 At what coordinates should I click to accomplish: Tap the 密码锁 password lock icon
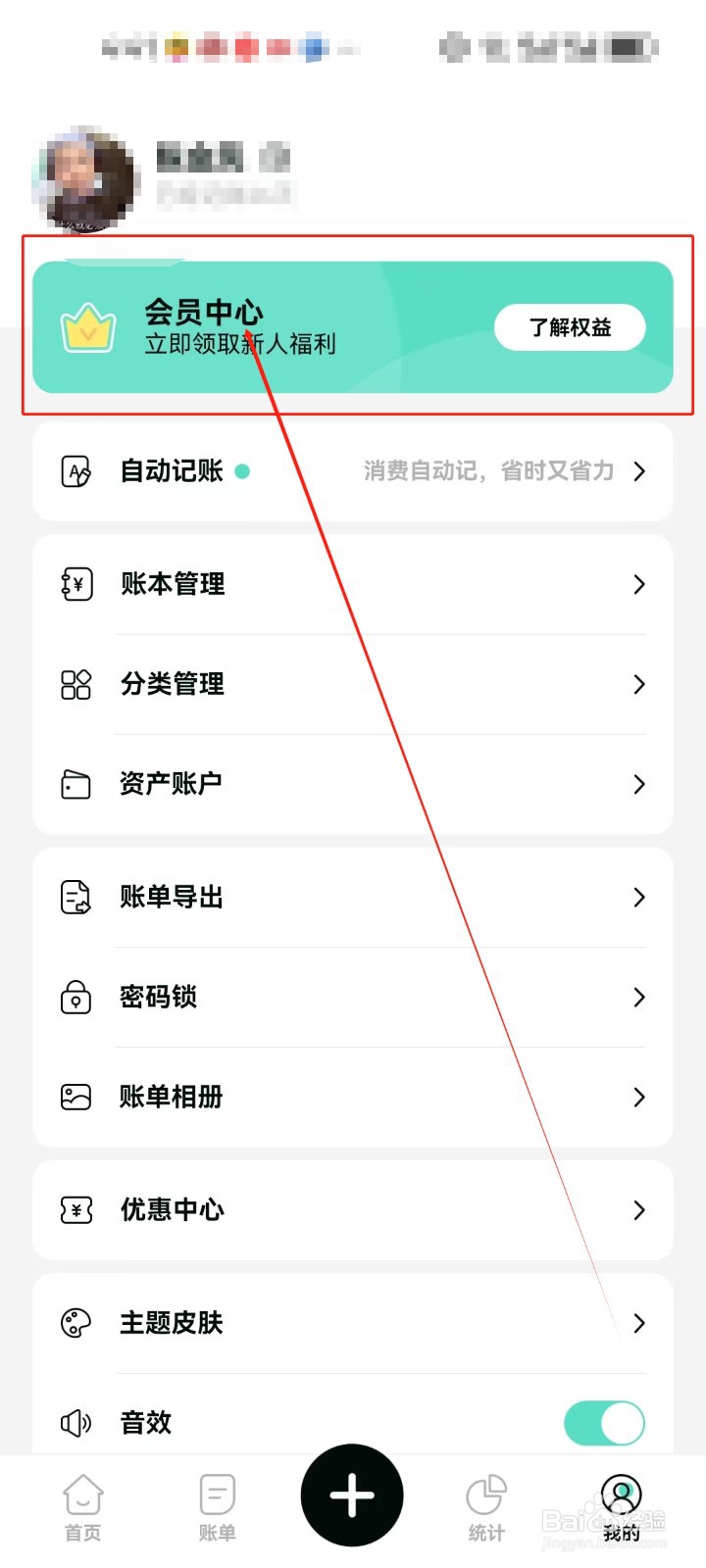click(x=76, y=998)
